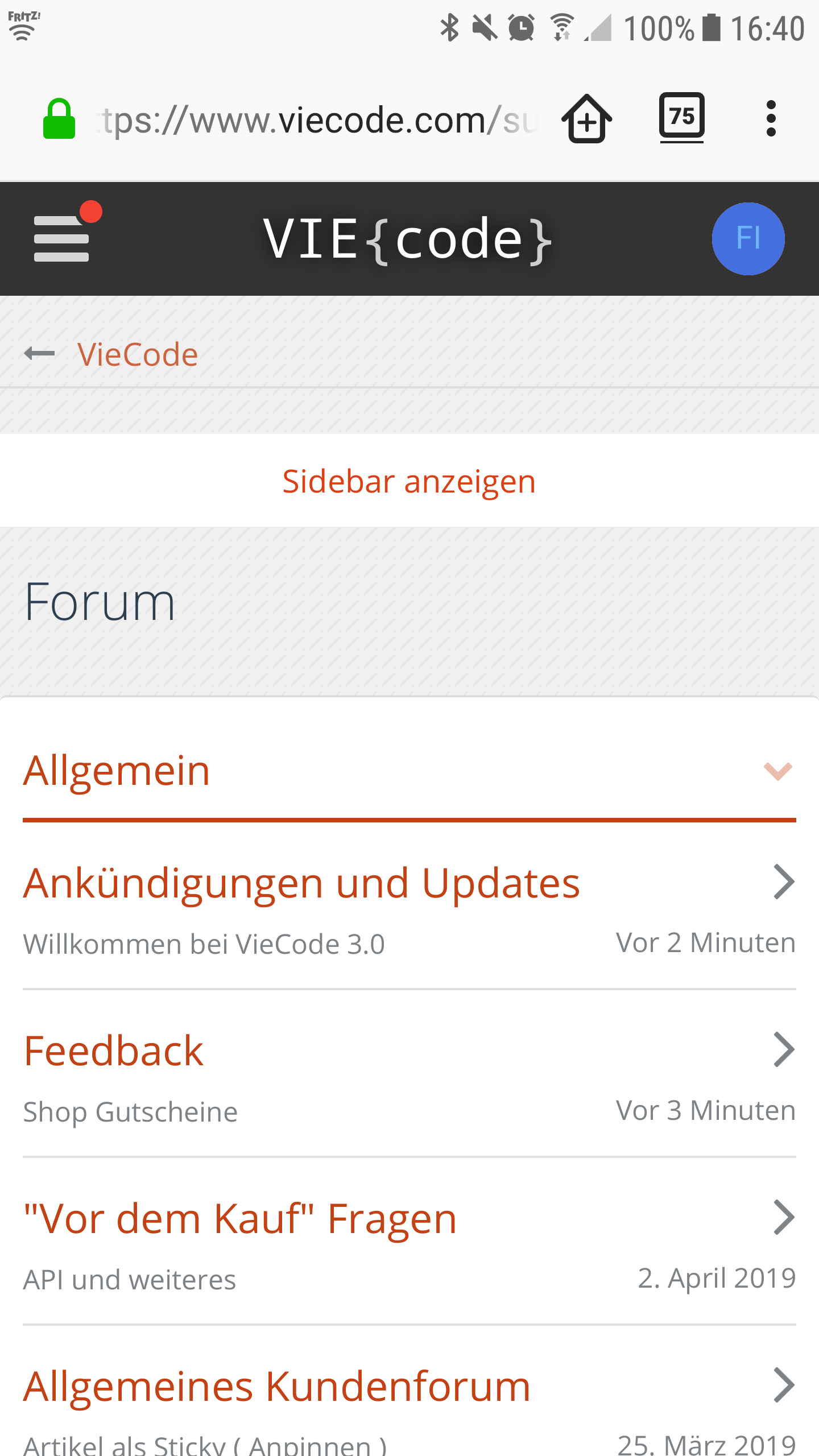
Task: Open the FI user avatar
Action: [x=748, y=238]
